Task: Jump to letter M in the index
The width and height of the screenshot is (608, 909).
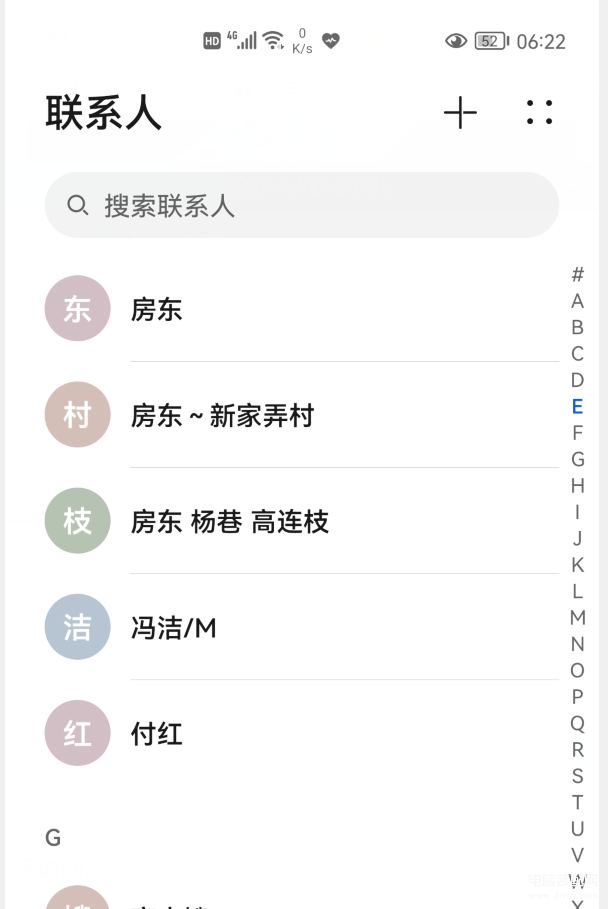Action: [x=577, y=617]
